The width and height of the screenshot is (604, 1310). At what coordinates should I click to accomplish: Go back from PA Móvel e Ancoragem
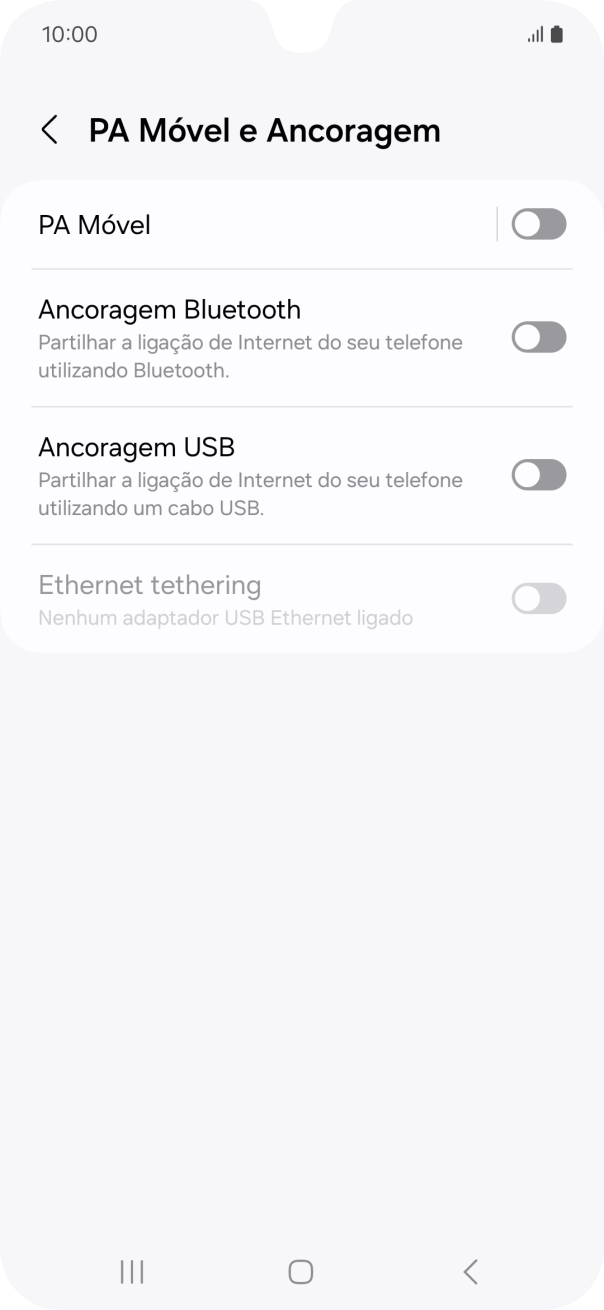click(x=49, y=130)
